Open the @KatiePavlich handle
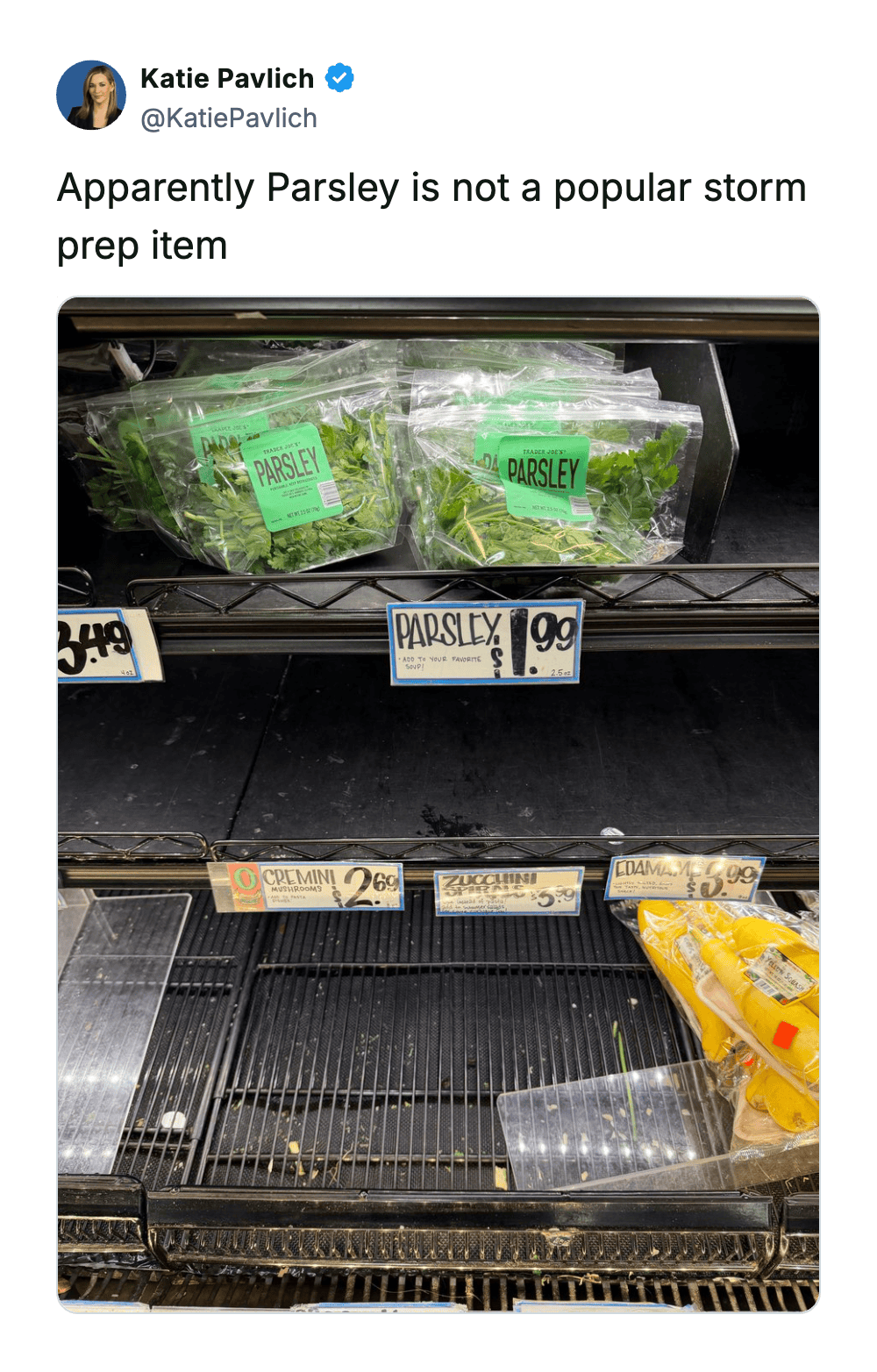The image size is (877, 1372). pos(229,118)
